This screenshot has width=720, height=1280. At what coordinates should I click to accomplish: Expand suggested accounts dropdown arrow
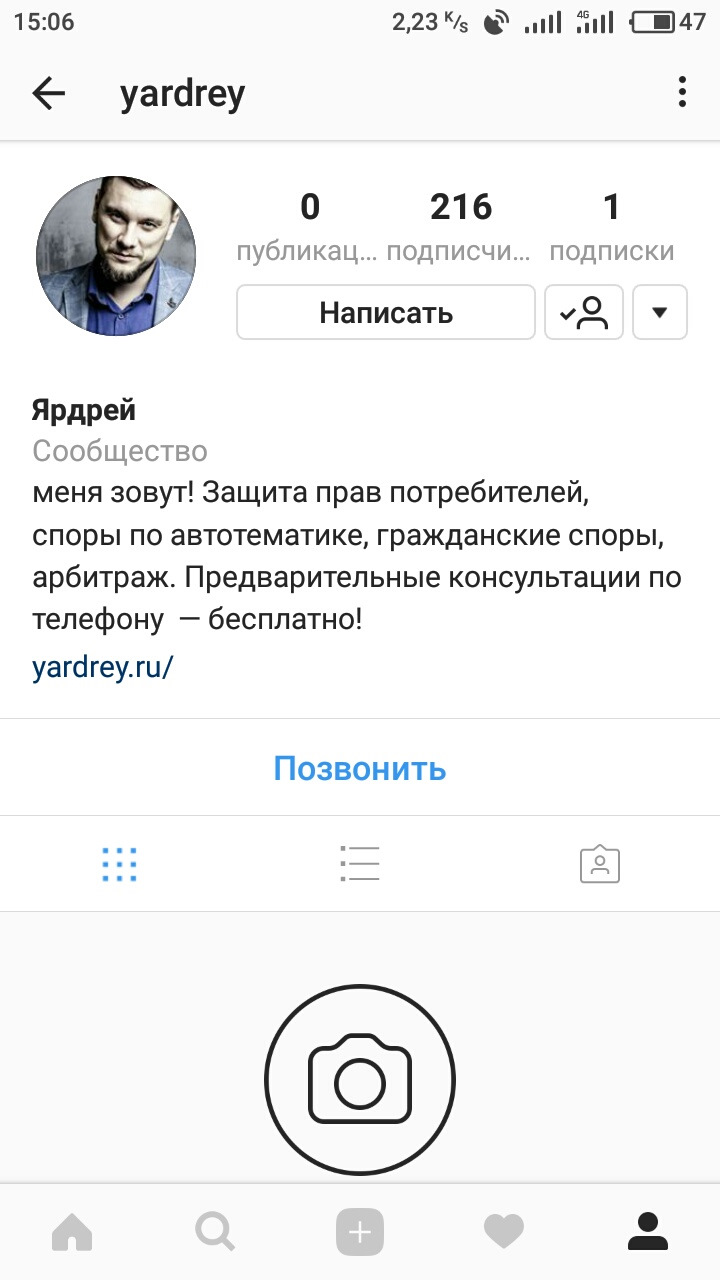point(659,313)
